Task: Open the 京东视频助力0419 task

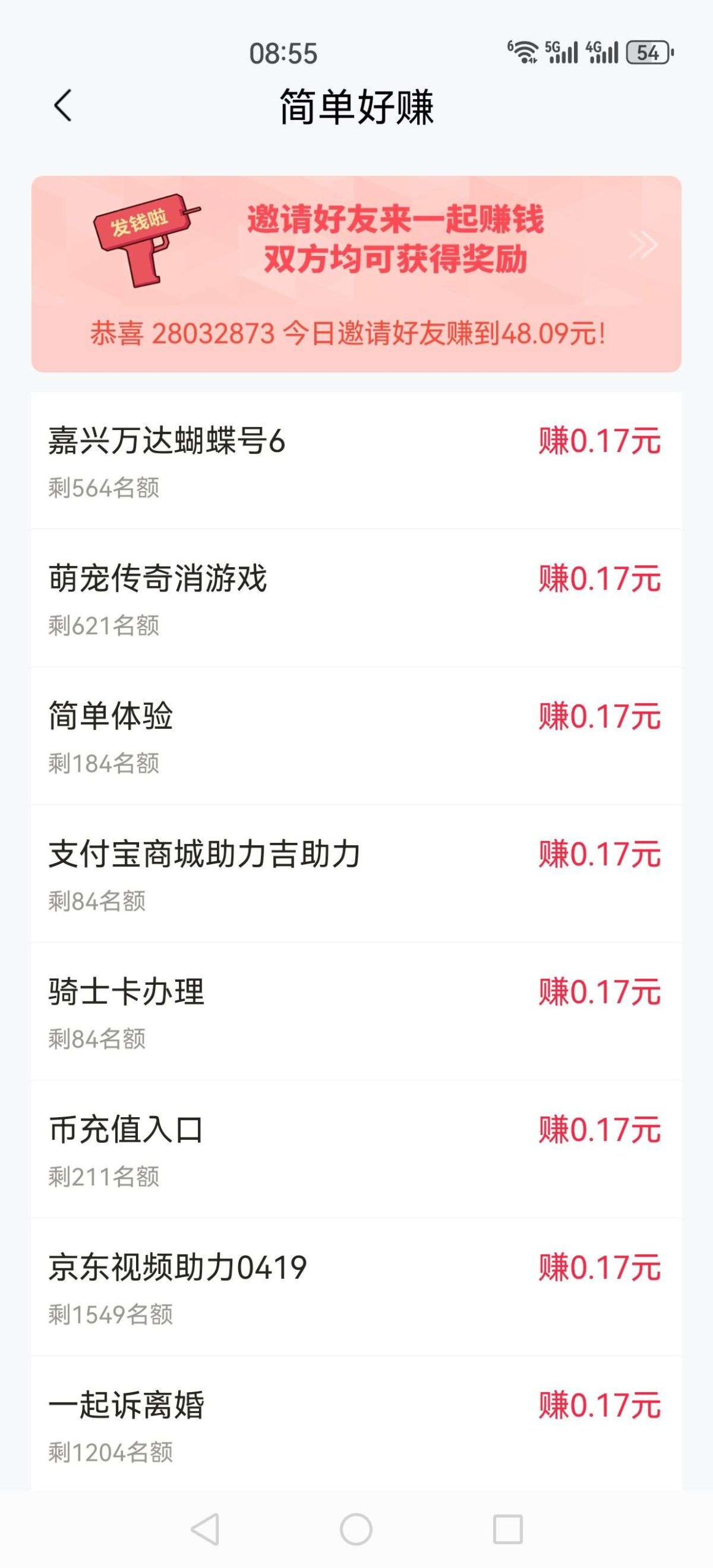Action: [x=356, y=1288]
